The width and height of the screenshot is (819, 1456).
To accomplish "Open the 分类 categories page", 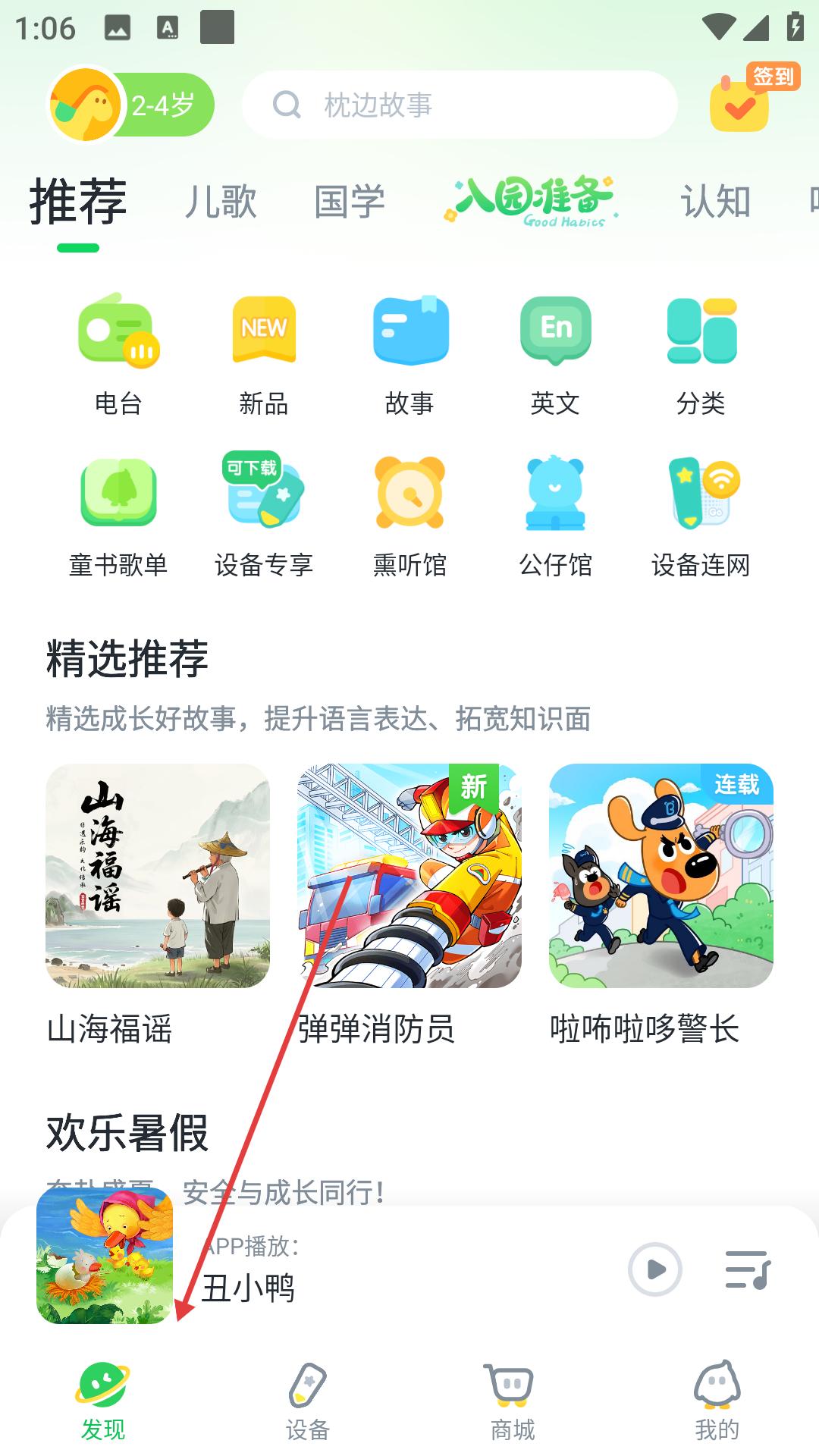I will pos(701,353).
